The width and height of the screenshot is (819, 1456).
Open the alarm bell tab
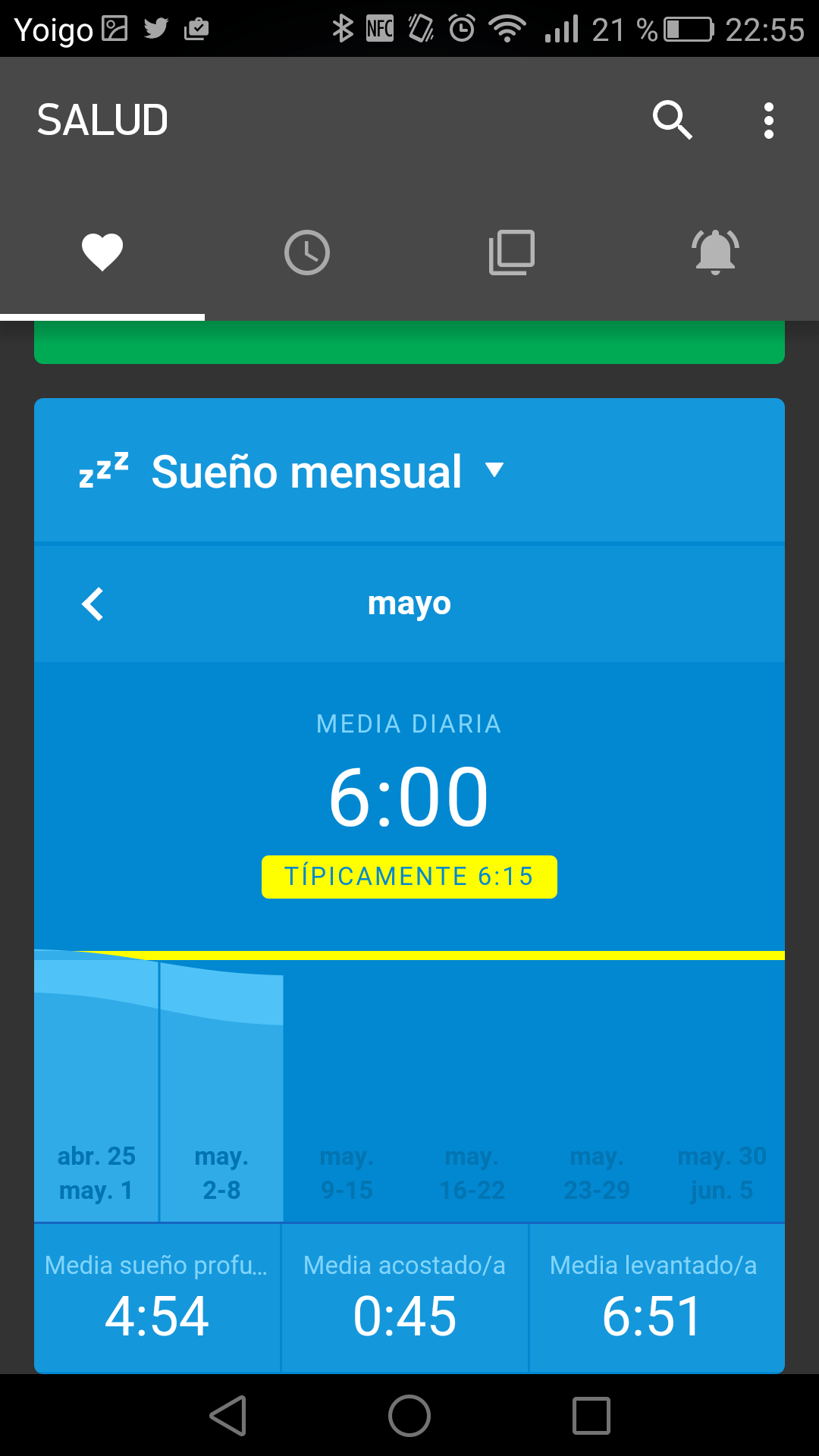point(716,253)
